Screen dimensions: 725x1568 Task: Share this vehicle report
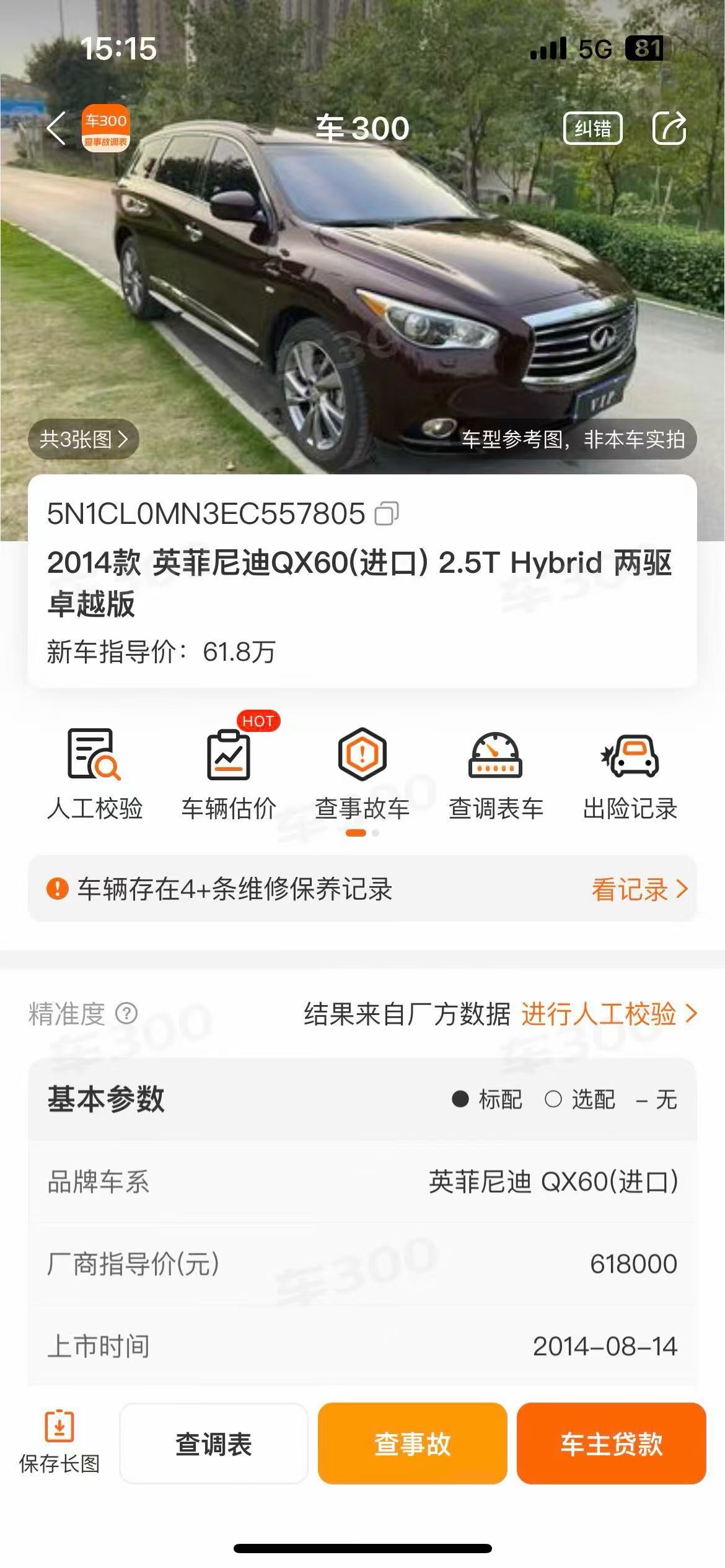point(669,128)
